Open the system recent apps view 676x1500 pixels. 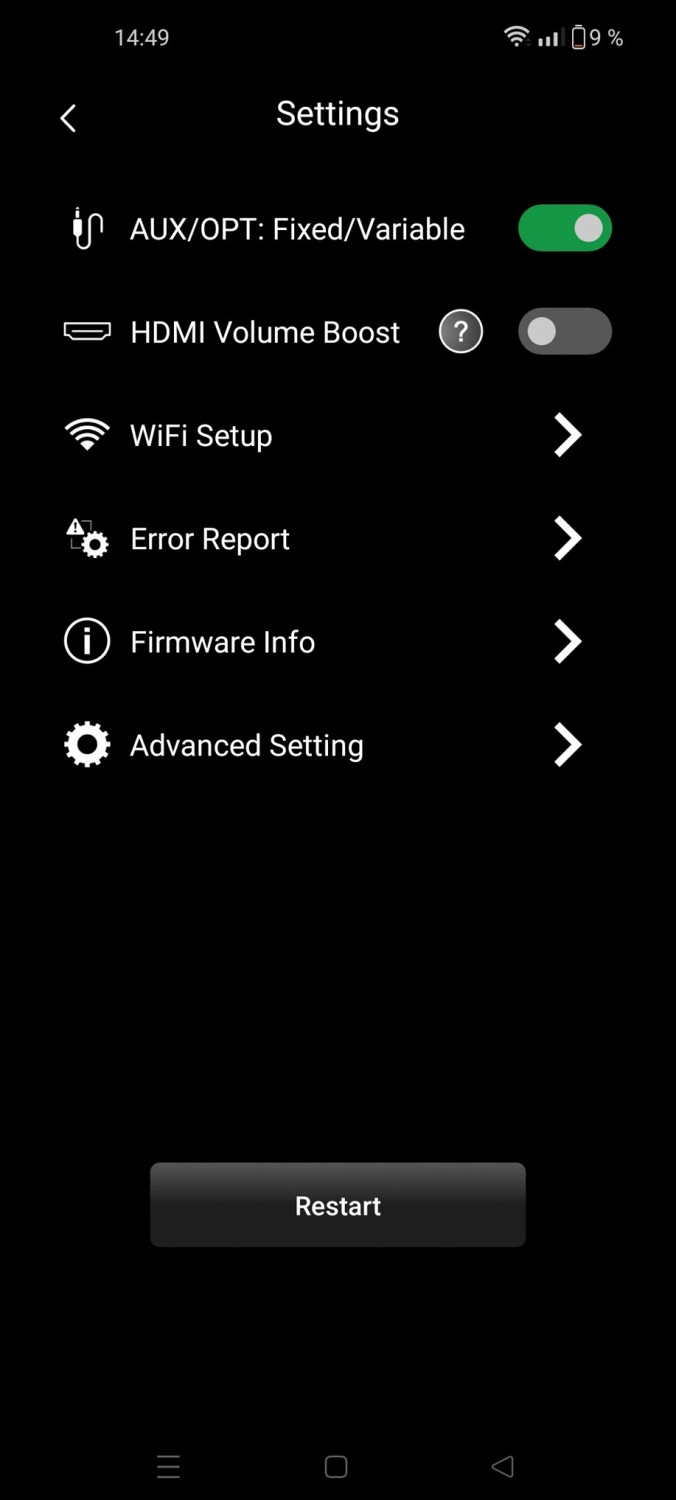pyautogui.click(x=168, y=1467)
